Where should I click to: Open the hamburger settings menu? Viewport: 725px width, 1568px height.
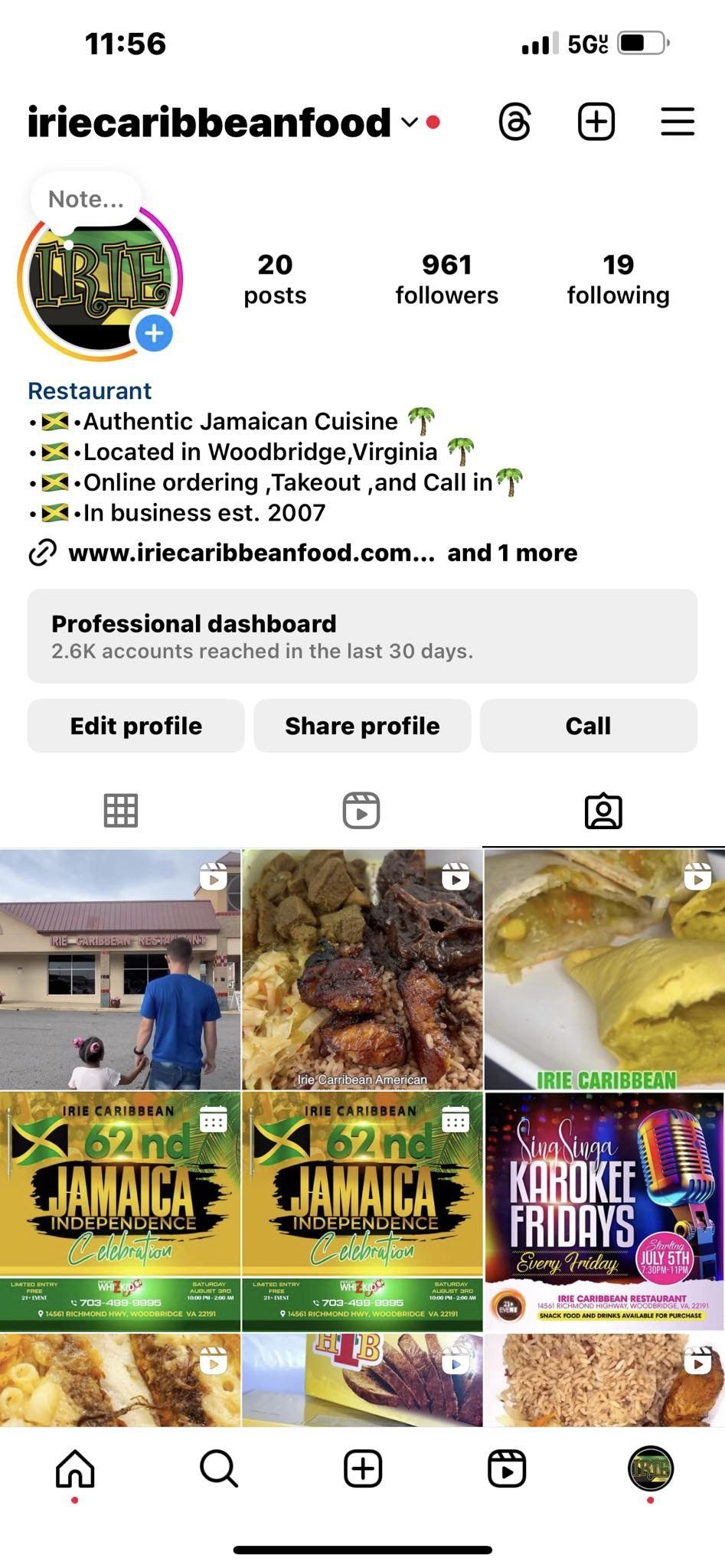click(677, 122)
